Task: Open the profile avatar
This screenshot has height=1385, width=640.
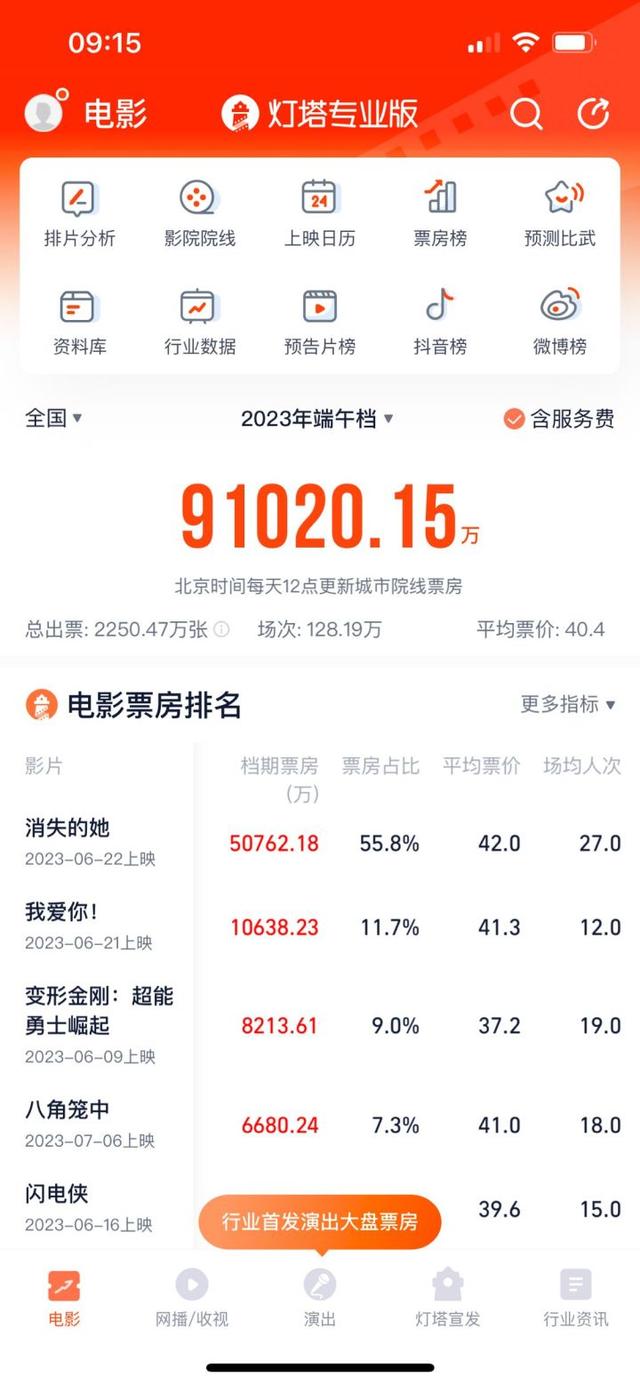Action: (43, 112)
